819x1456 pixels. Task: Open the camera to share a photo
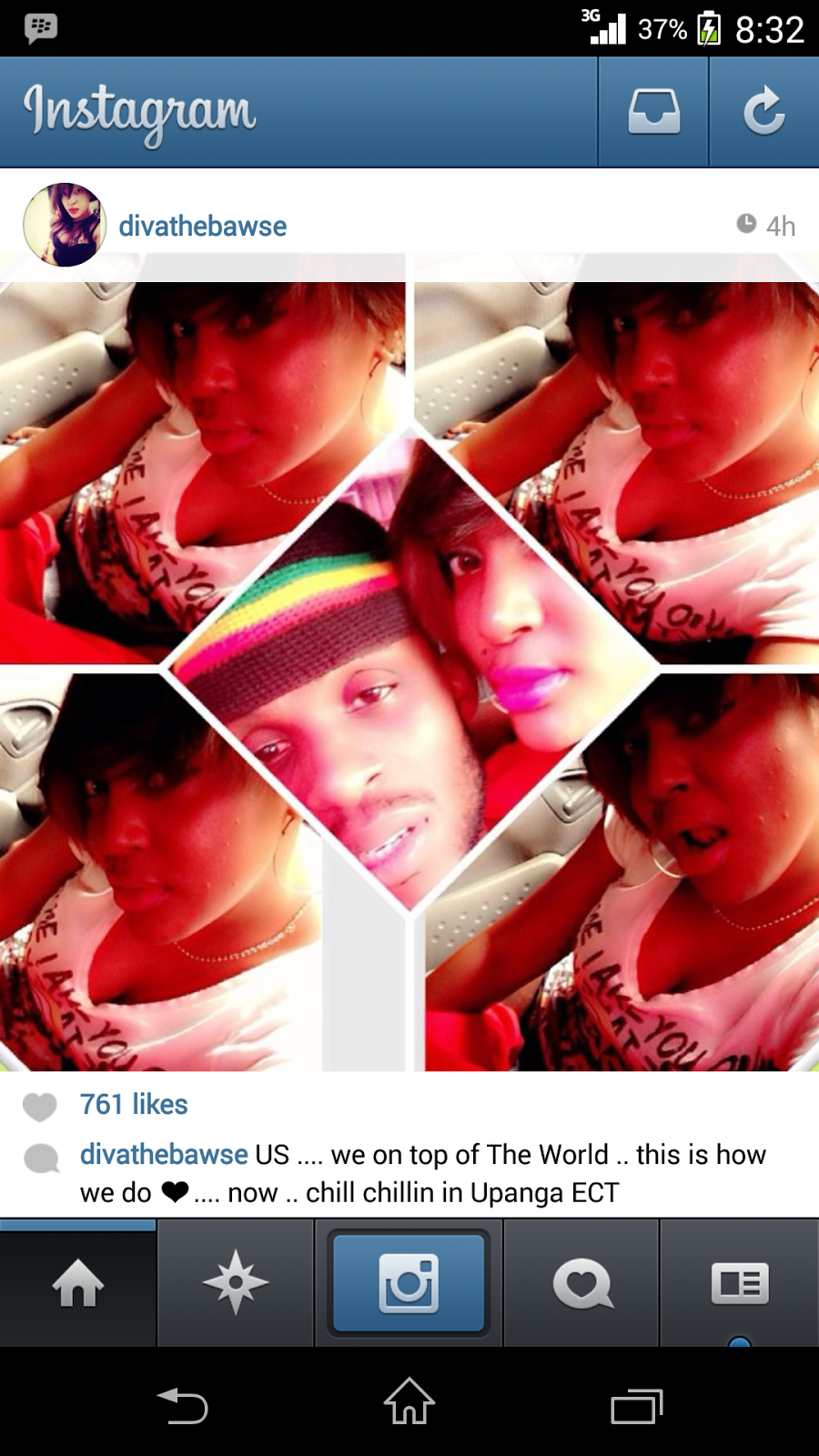pyautogui.click(x=409, y=1283)
